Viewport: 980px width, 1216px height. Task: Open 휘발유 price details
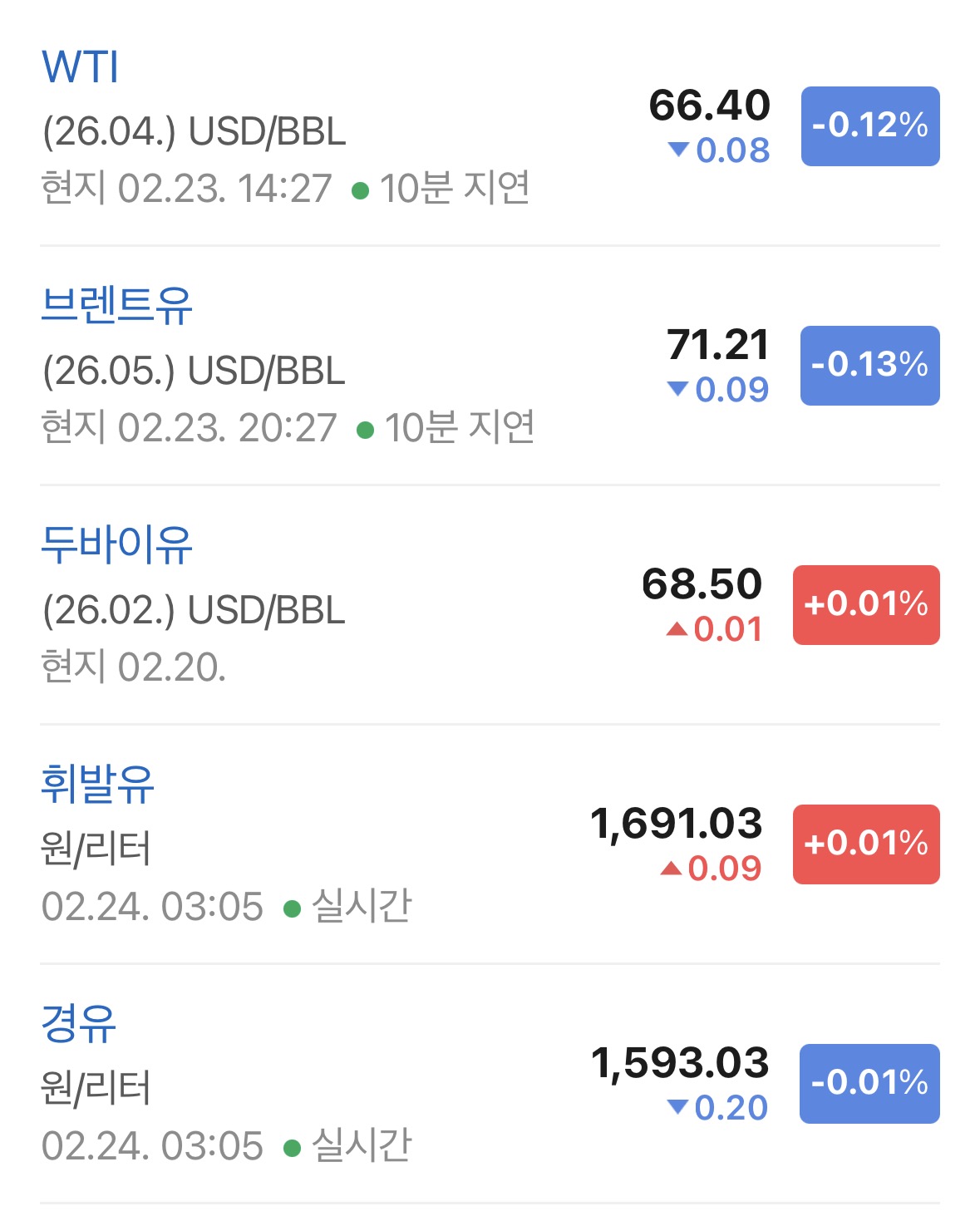coord(97,784)
